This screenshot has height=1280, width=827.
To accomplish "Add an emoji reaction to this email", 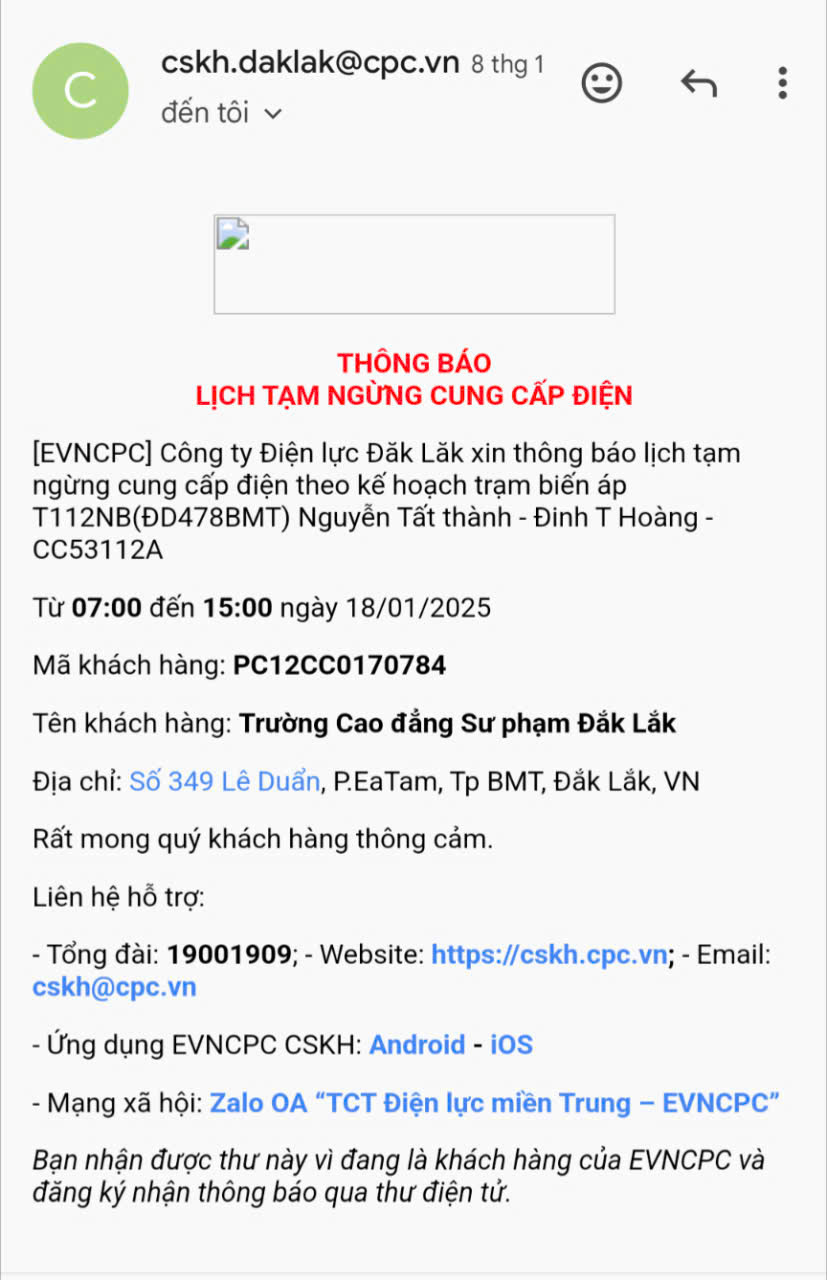I will tap(602, 83).
